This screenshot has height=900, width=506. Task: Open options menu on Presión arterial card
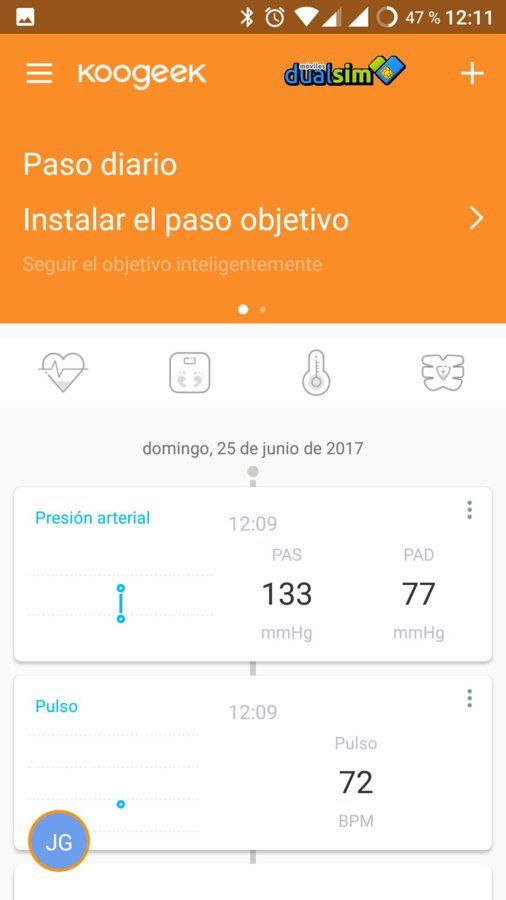point(469,510)
